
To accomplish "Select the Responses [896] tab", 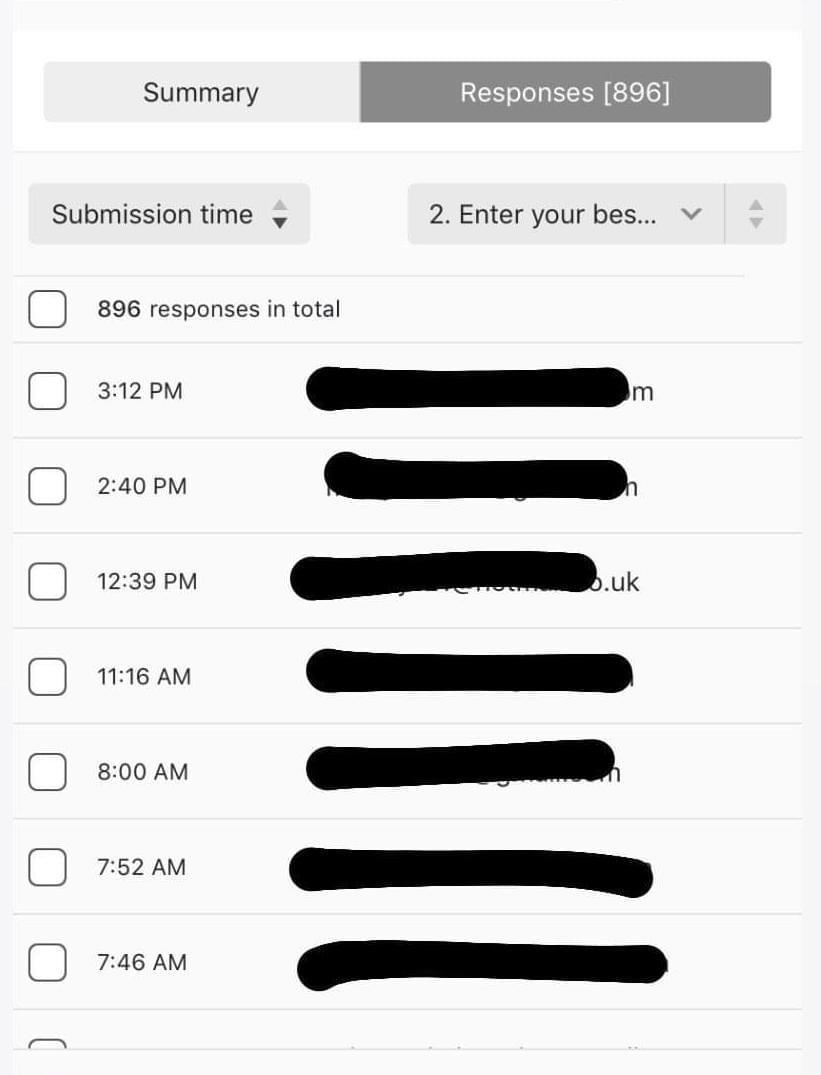I will click(x=565, y=92).
